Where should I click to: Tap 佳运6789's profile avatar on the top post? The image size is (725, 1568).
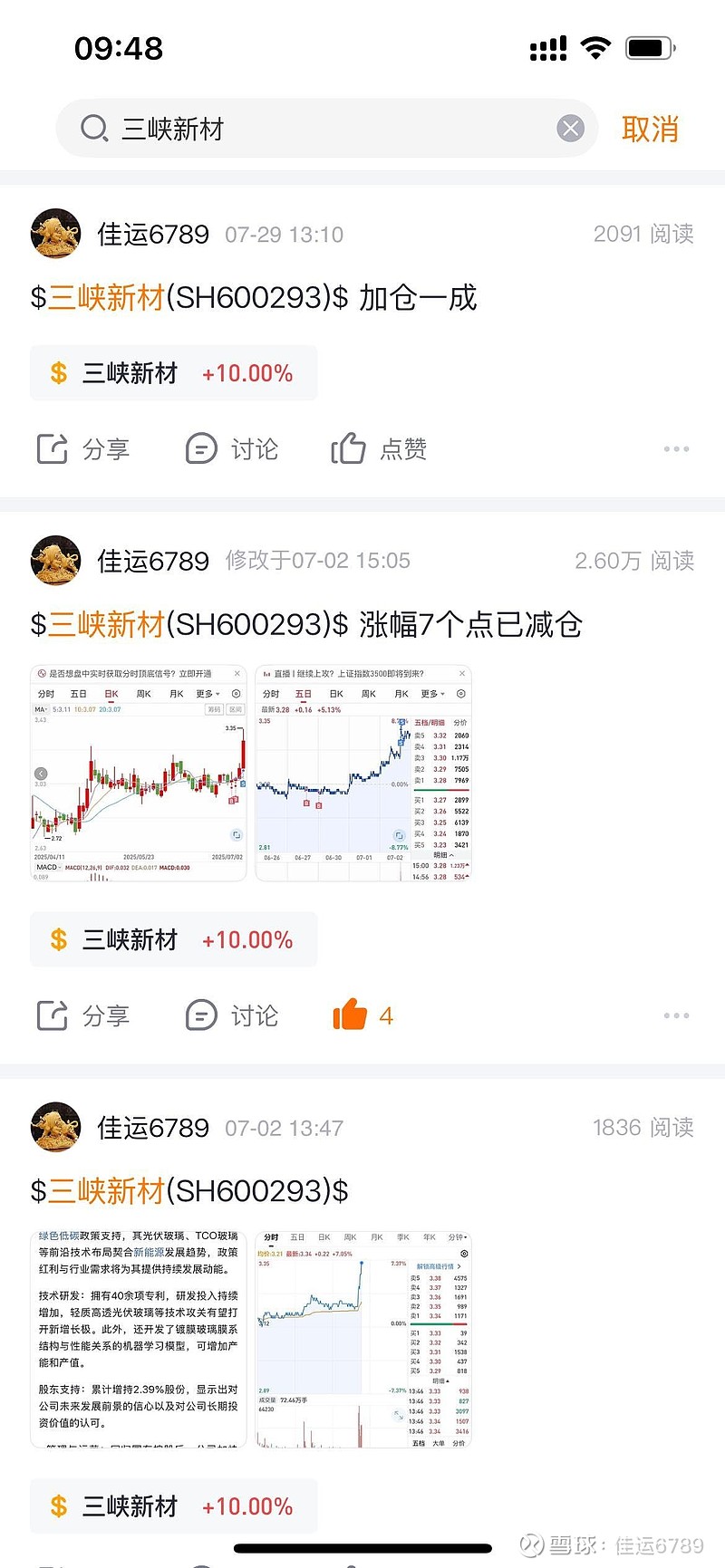point(54,233)
